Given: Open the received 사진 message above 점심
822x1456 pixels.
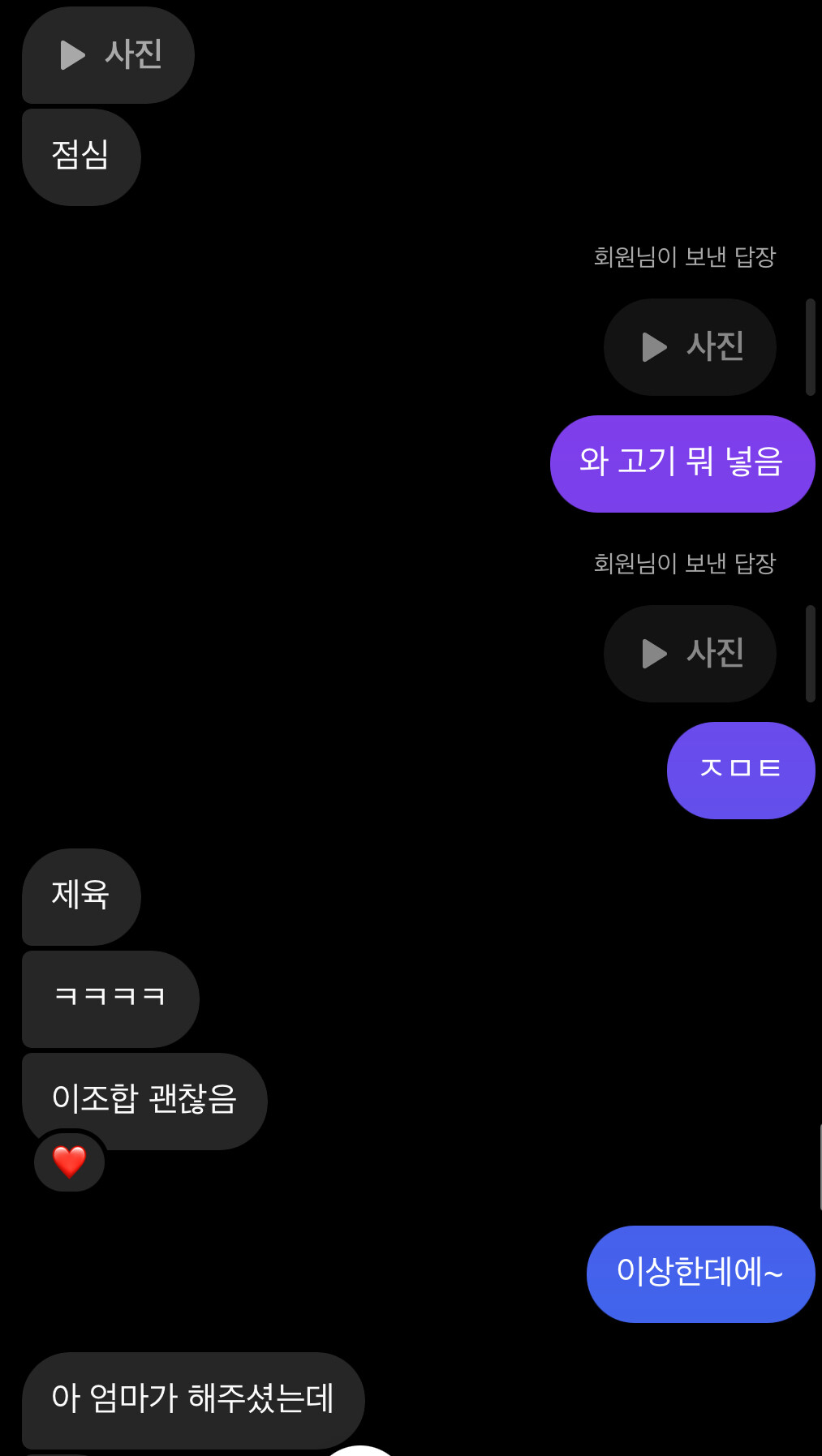Looking at the screenshot, I should [108, 55].
